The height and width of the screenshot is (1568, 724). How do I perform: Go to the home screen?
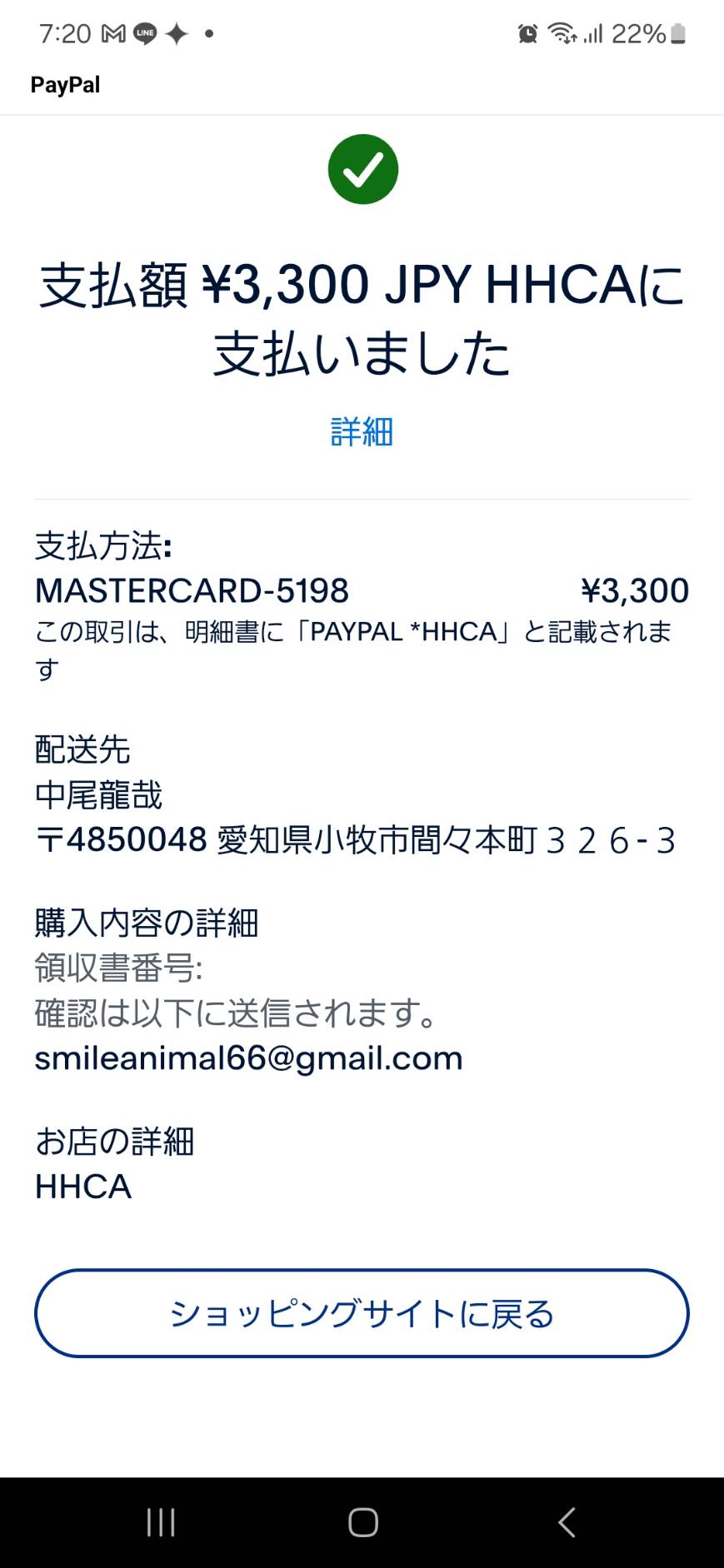pyautogui.click(x=363, y=1522)
